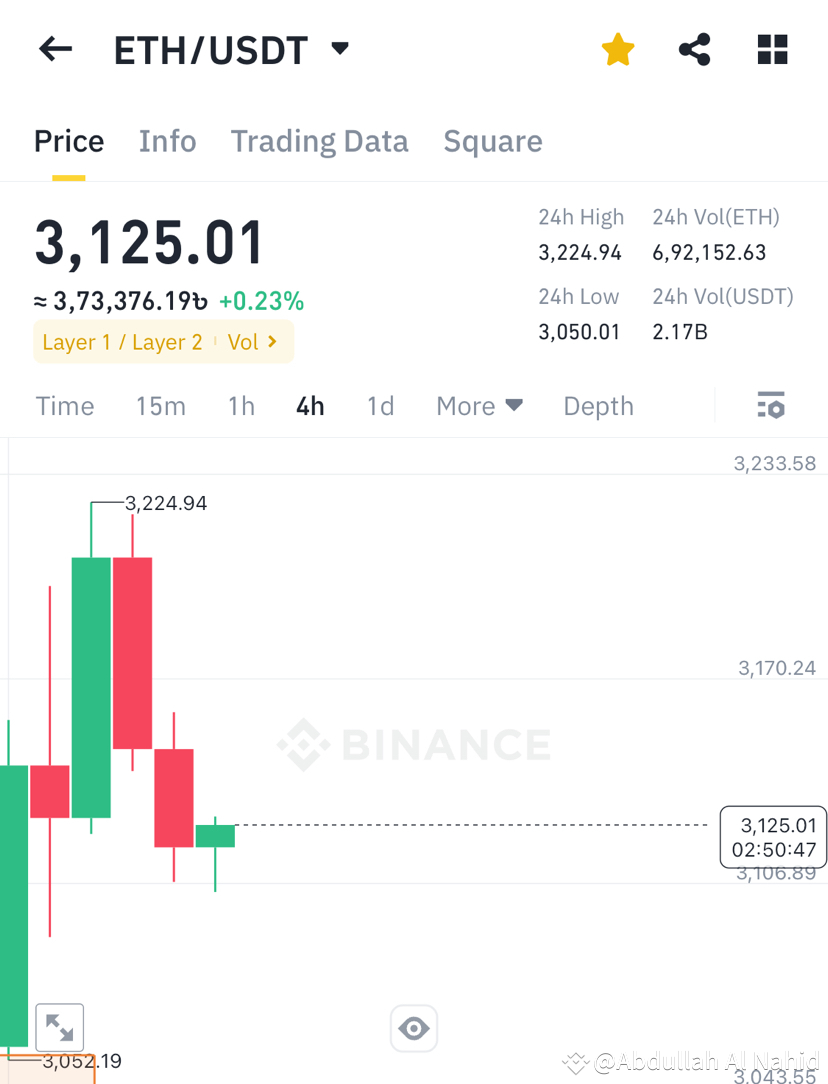Open order book visibility options via eye icon
Screen dimensions: 828x1084
(x=414, y=1028)
